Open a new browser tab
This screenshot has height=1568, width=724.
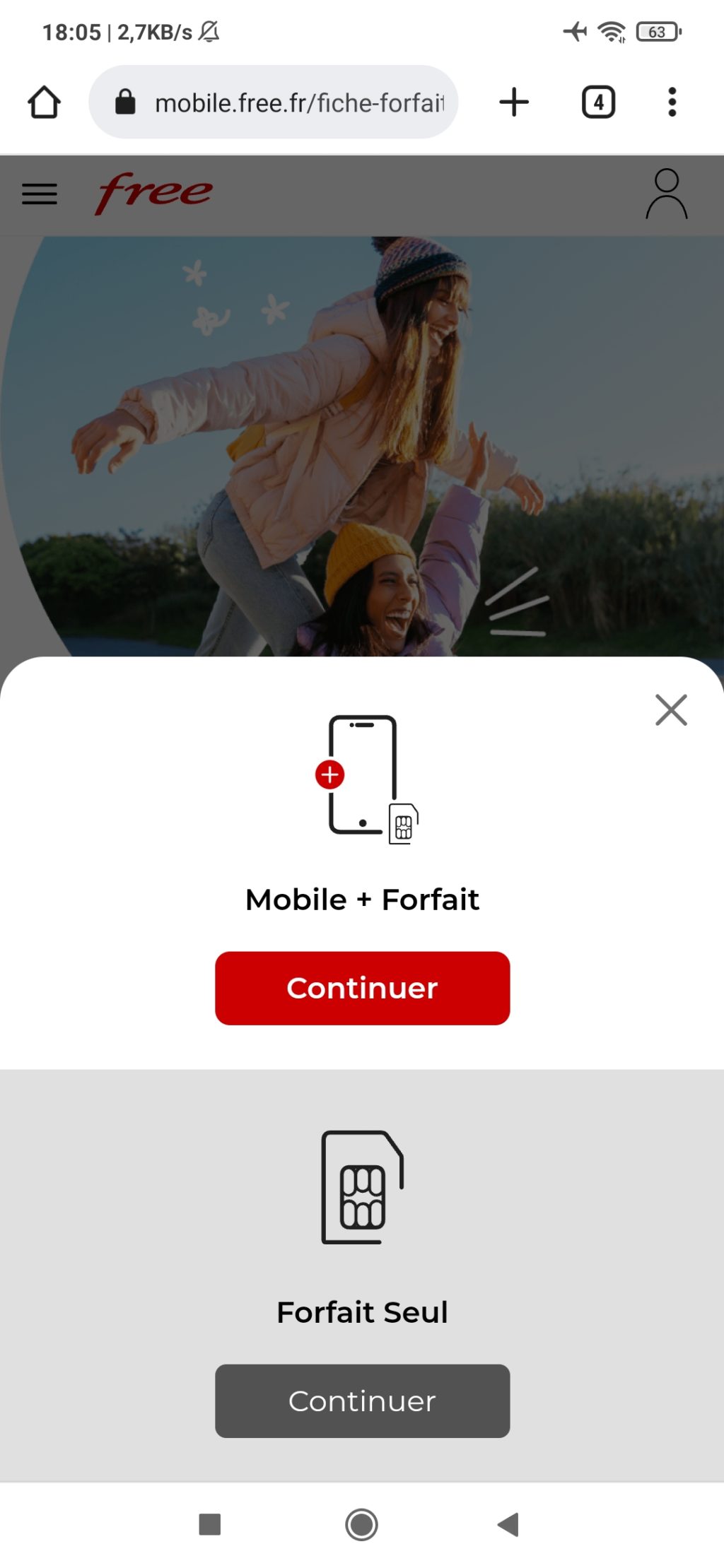coord(514,102)
